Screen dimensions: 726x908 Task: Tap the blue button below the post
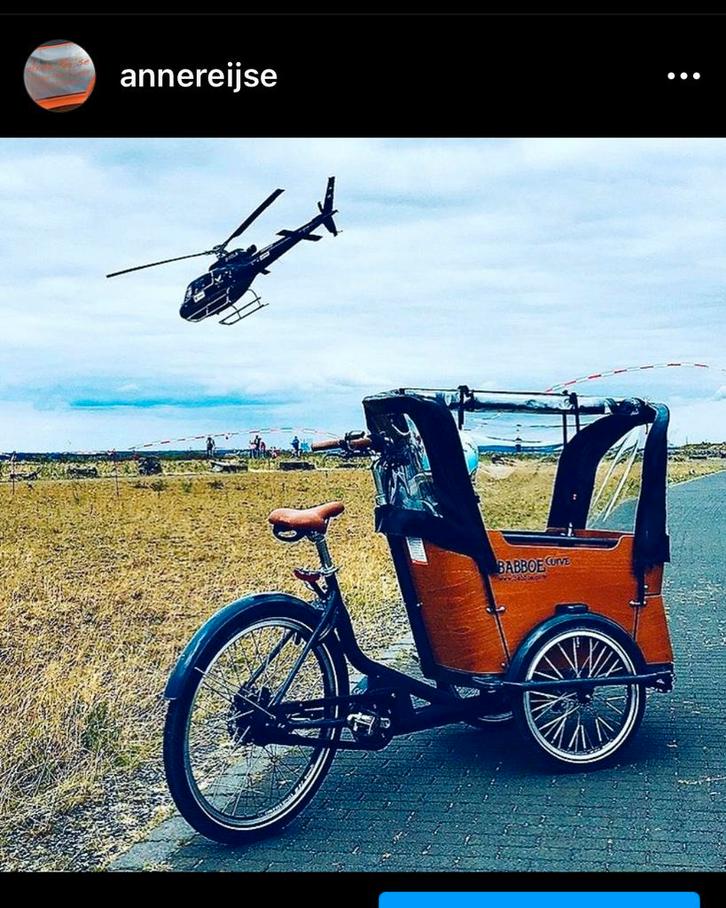538,900
